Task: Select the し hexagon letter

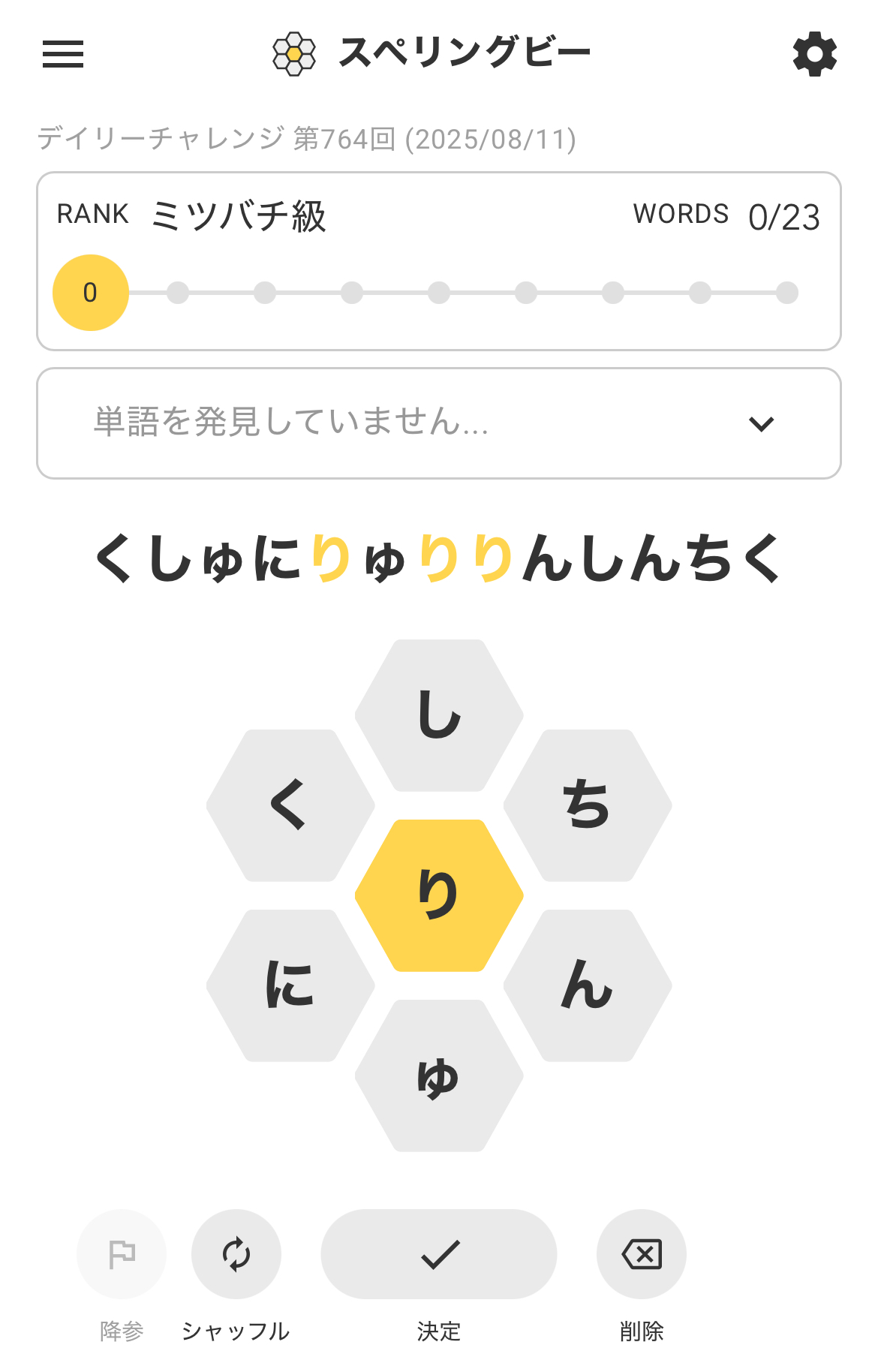Action: pyautogui.click(x=439, y=715)
